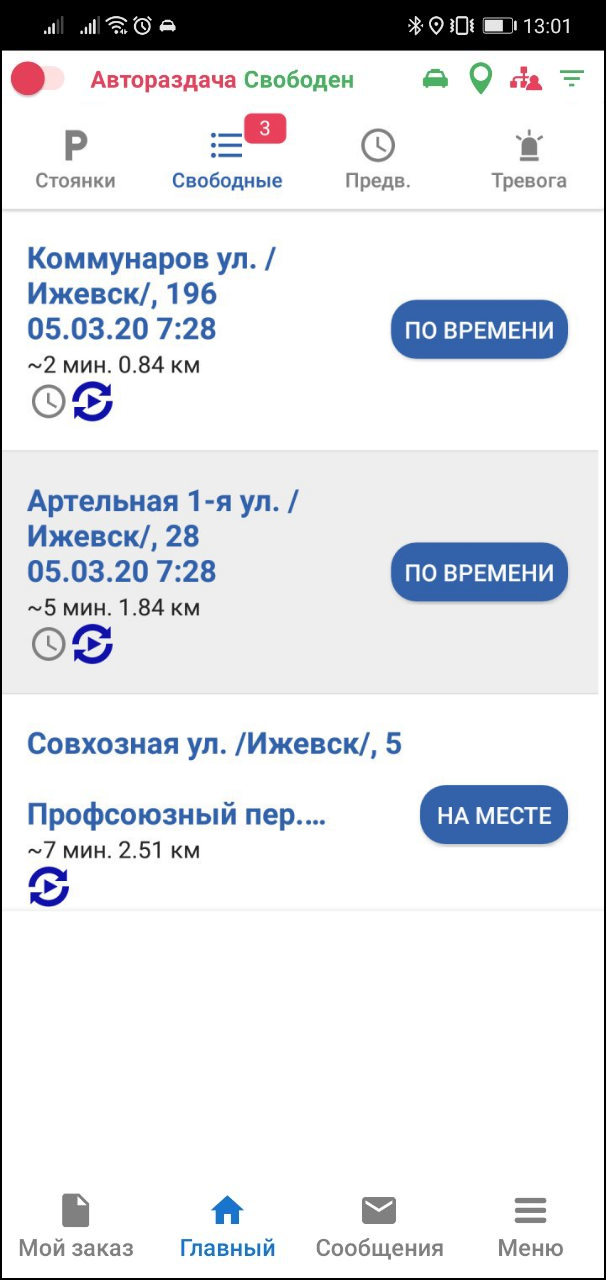This screenshot has width=606, height=1280.
Task: Tap НА МЕСТЕ for Совхозная ул. order
Action: (x=494, y=815)
